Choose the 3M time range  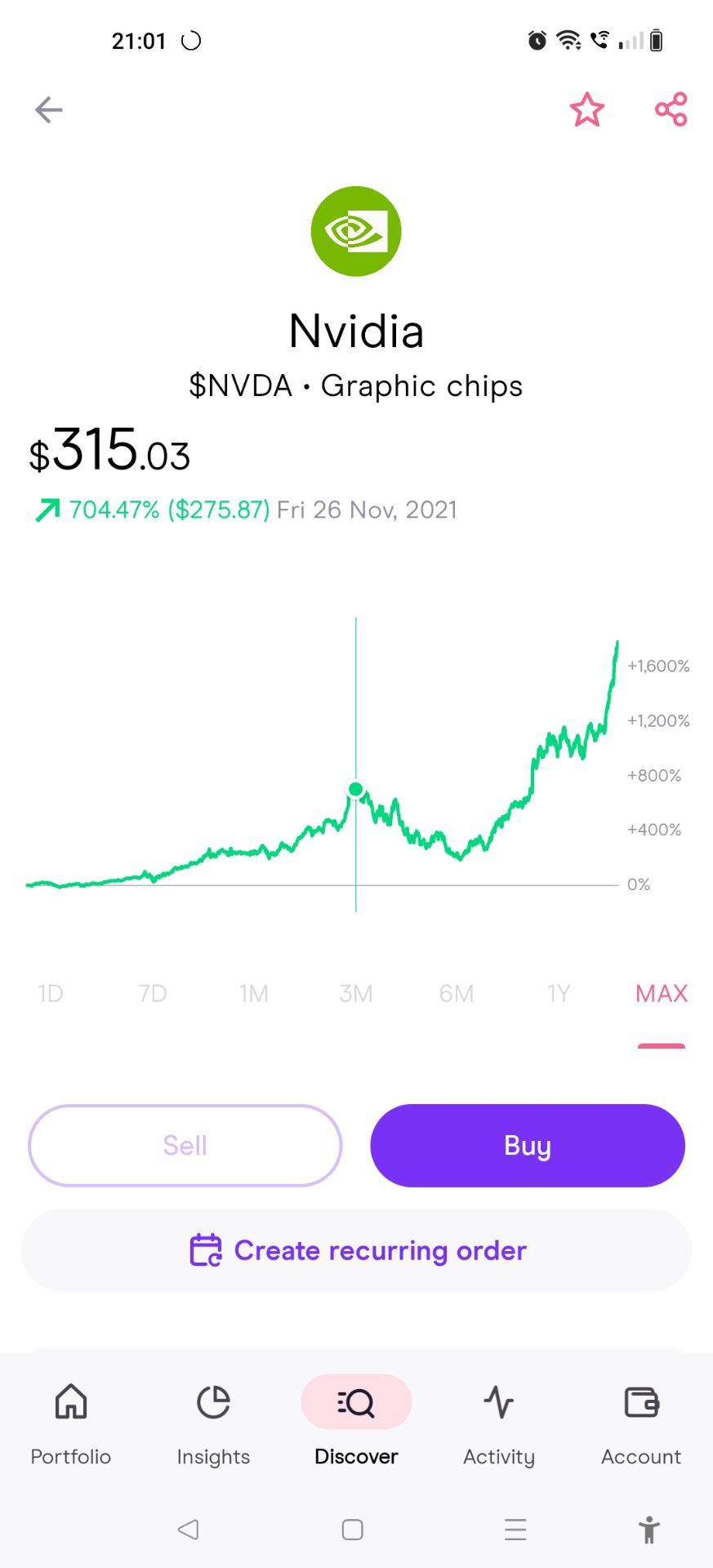point(356,993)
